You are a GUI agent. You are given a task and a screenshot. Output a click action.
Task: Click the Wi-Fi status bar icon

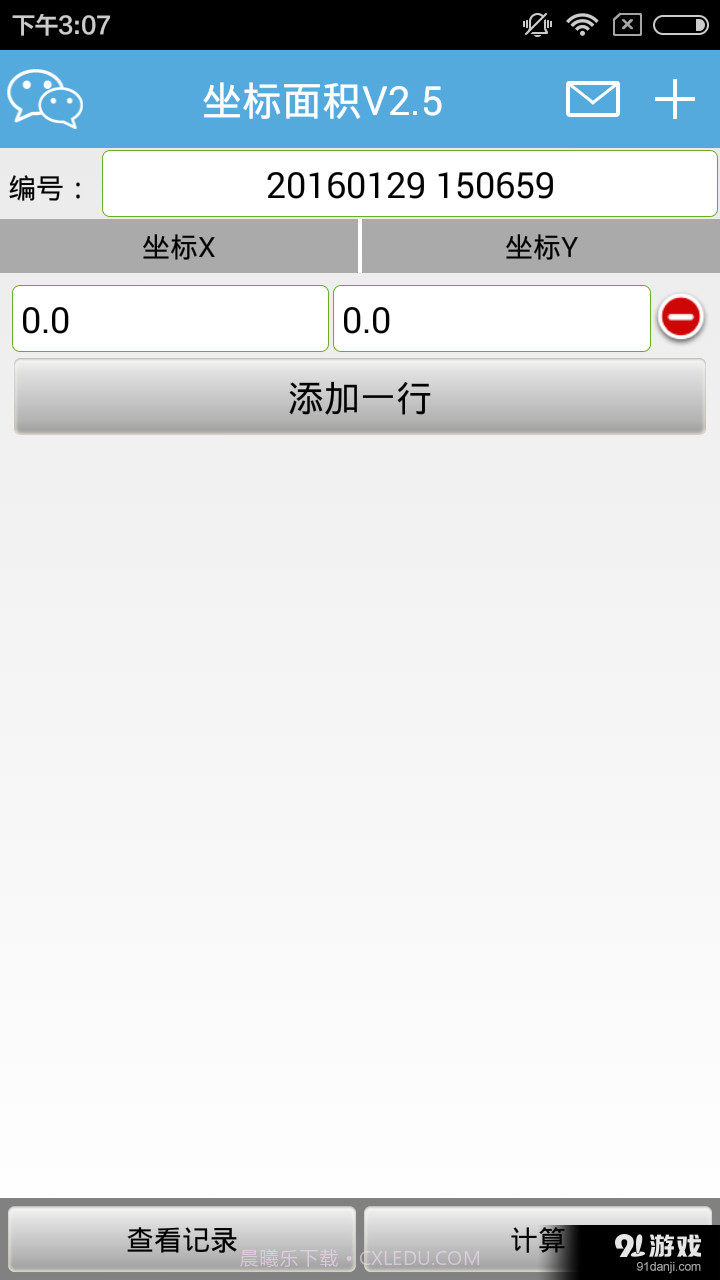[582, 25]
